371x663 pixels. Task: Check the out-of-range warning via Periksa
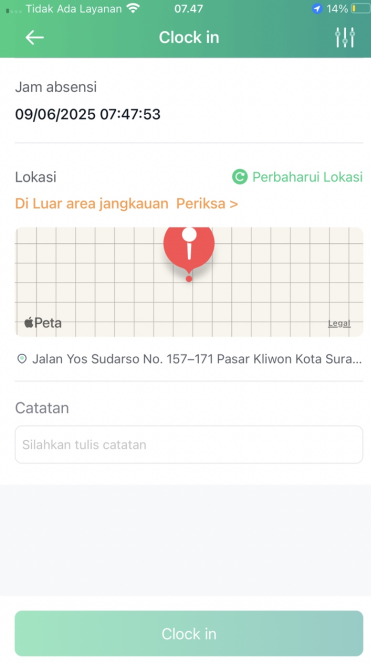(207, 203)
